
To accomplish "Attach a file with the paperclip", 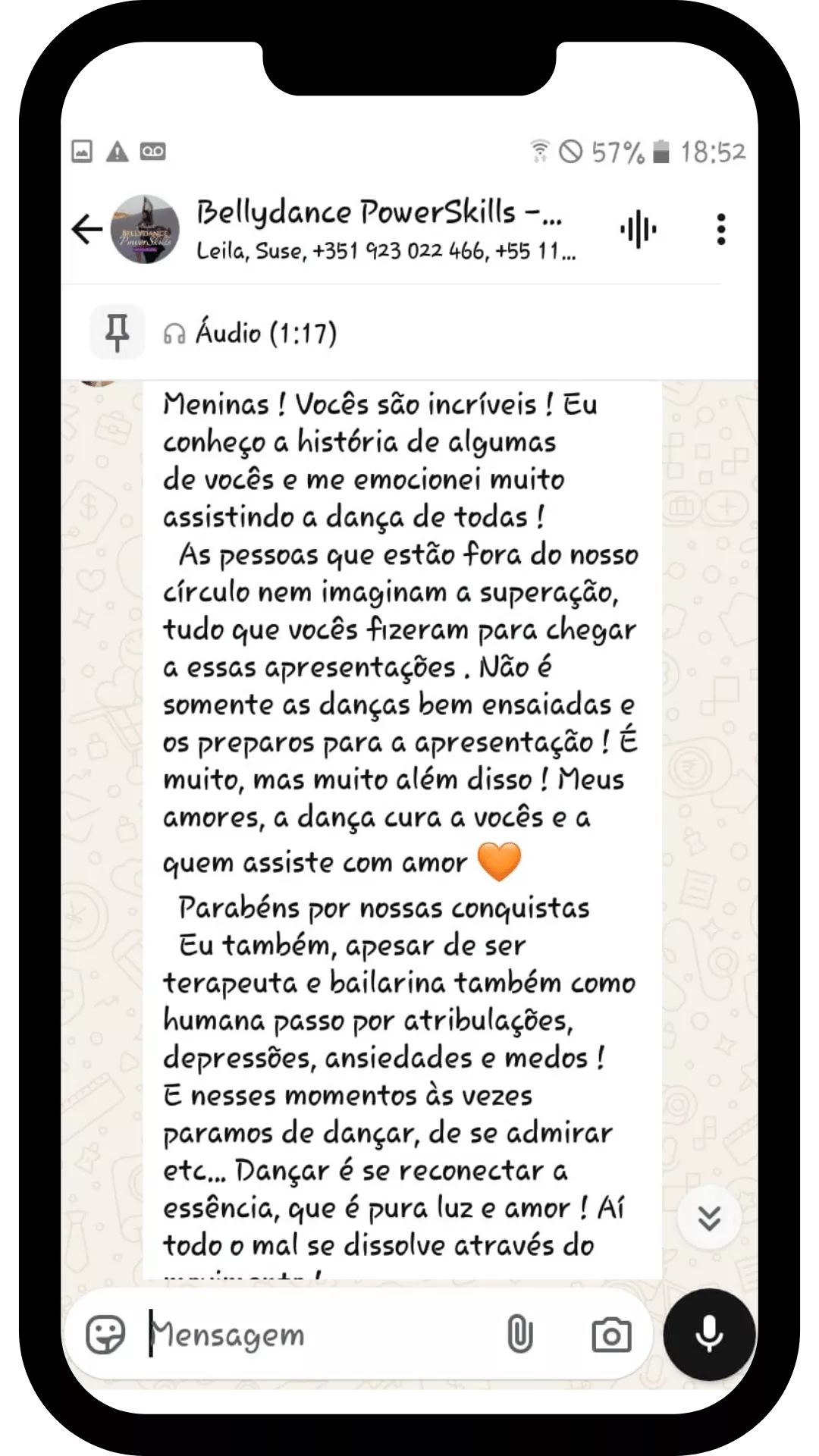I will pyautogui.click(x=519, y=1334).
